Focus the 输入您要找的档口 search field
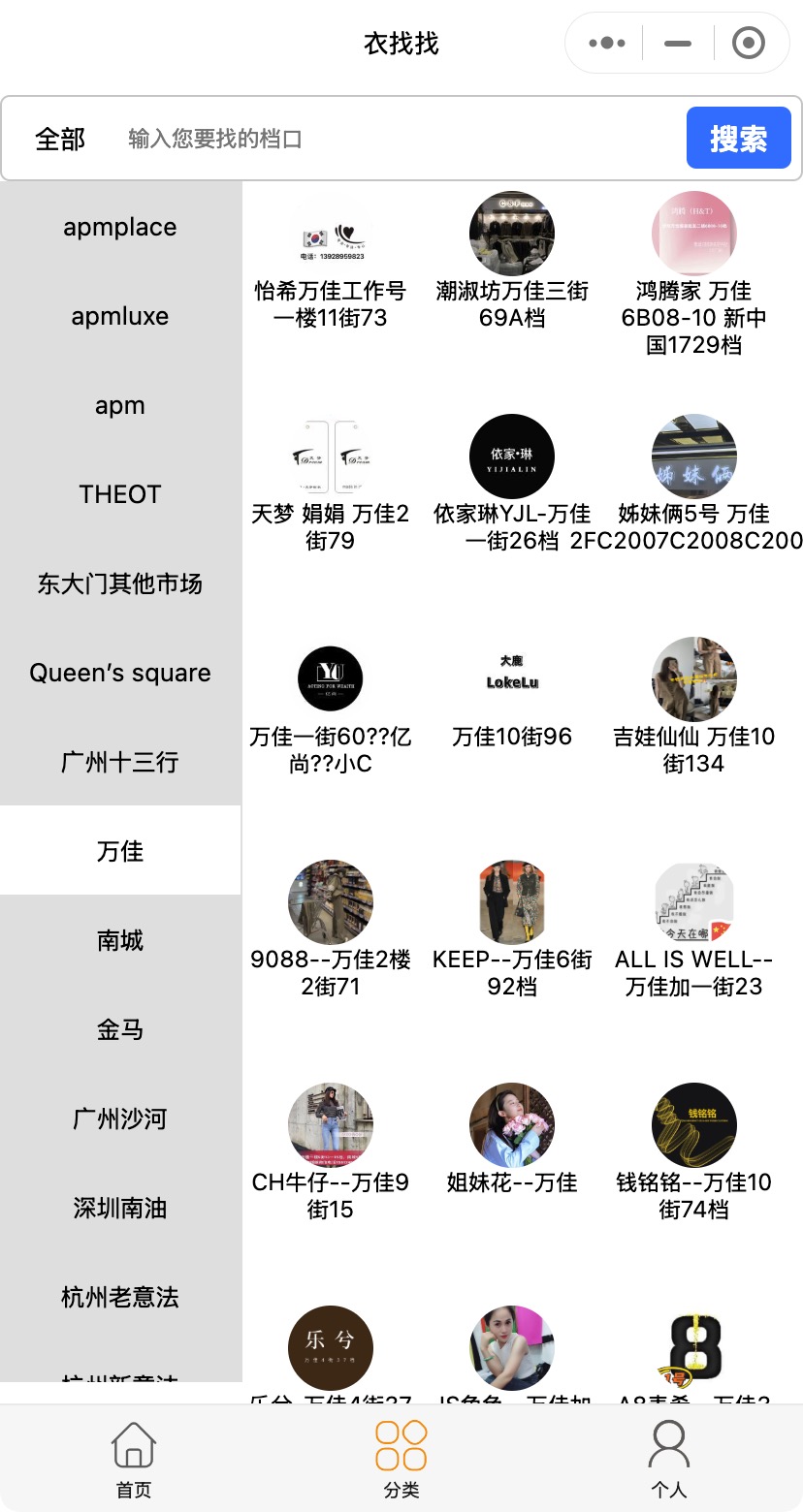This screenshot has height=1512, width=803. [388, 139]
